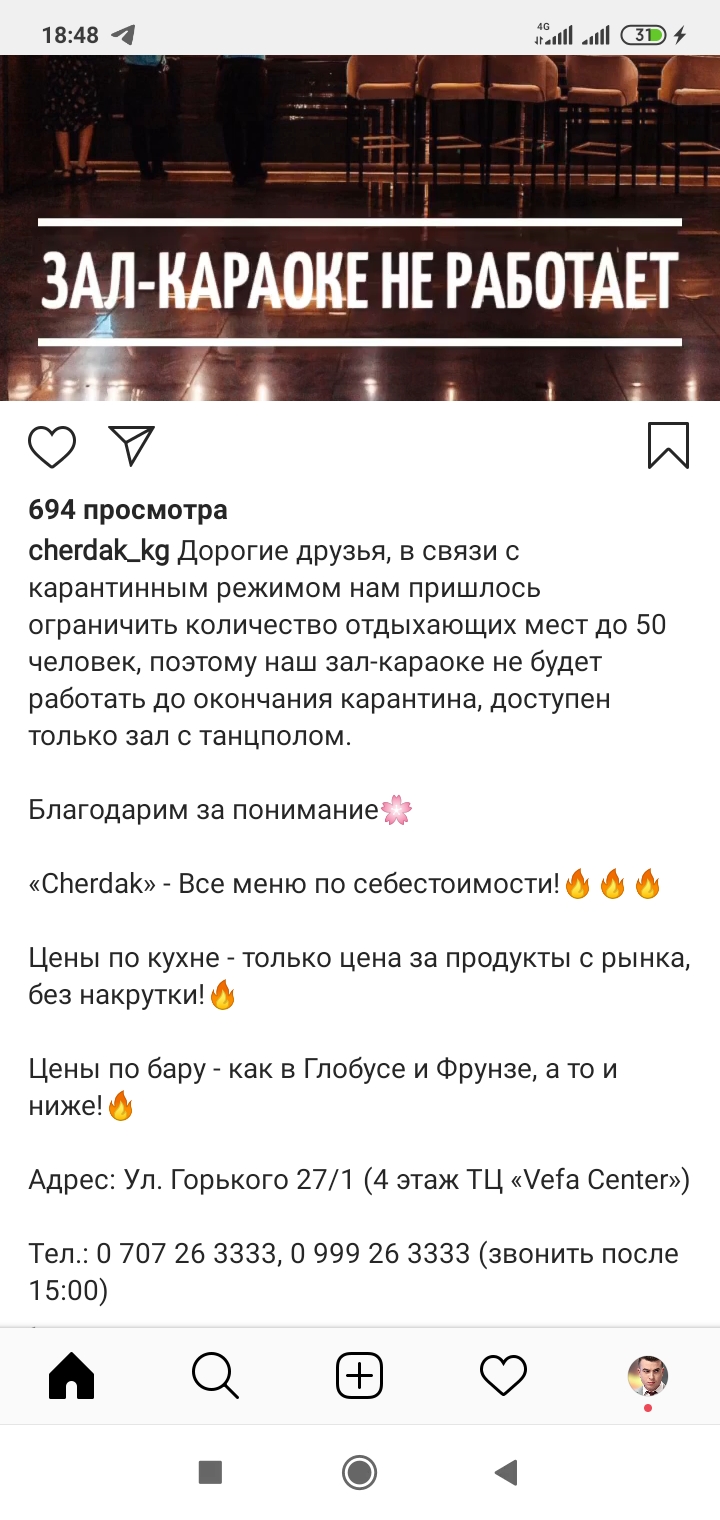Share the post via direct message

coord(131,446)
